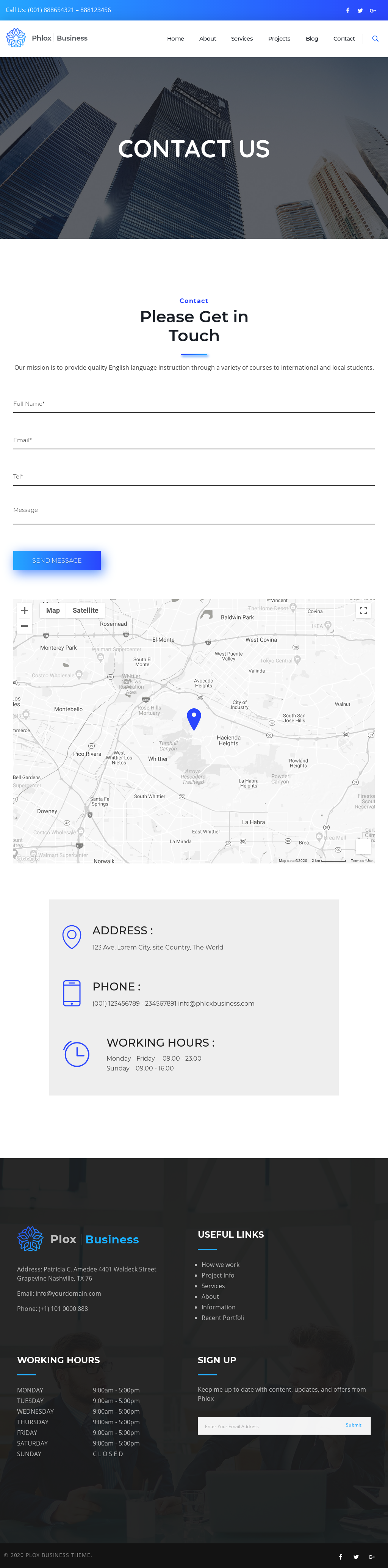Select the Tel input field
This screenshot has height=1568, width=388.
point(193,477)
